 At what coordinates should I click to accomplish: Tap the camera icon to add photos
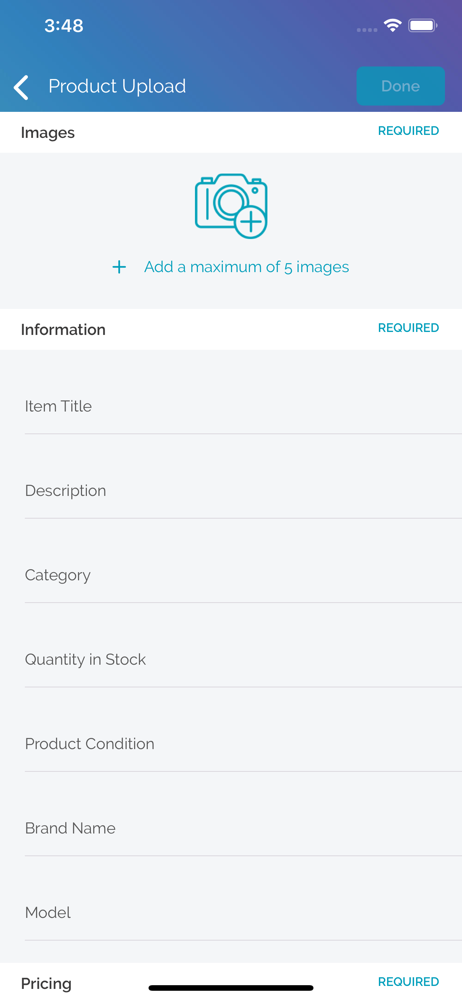(x=231, y=206)
